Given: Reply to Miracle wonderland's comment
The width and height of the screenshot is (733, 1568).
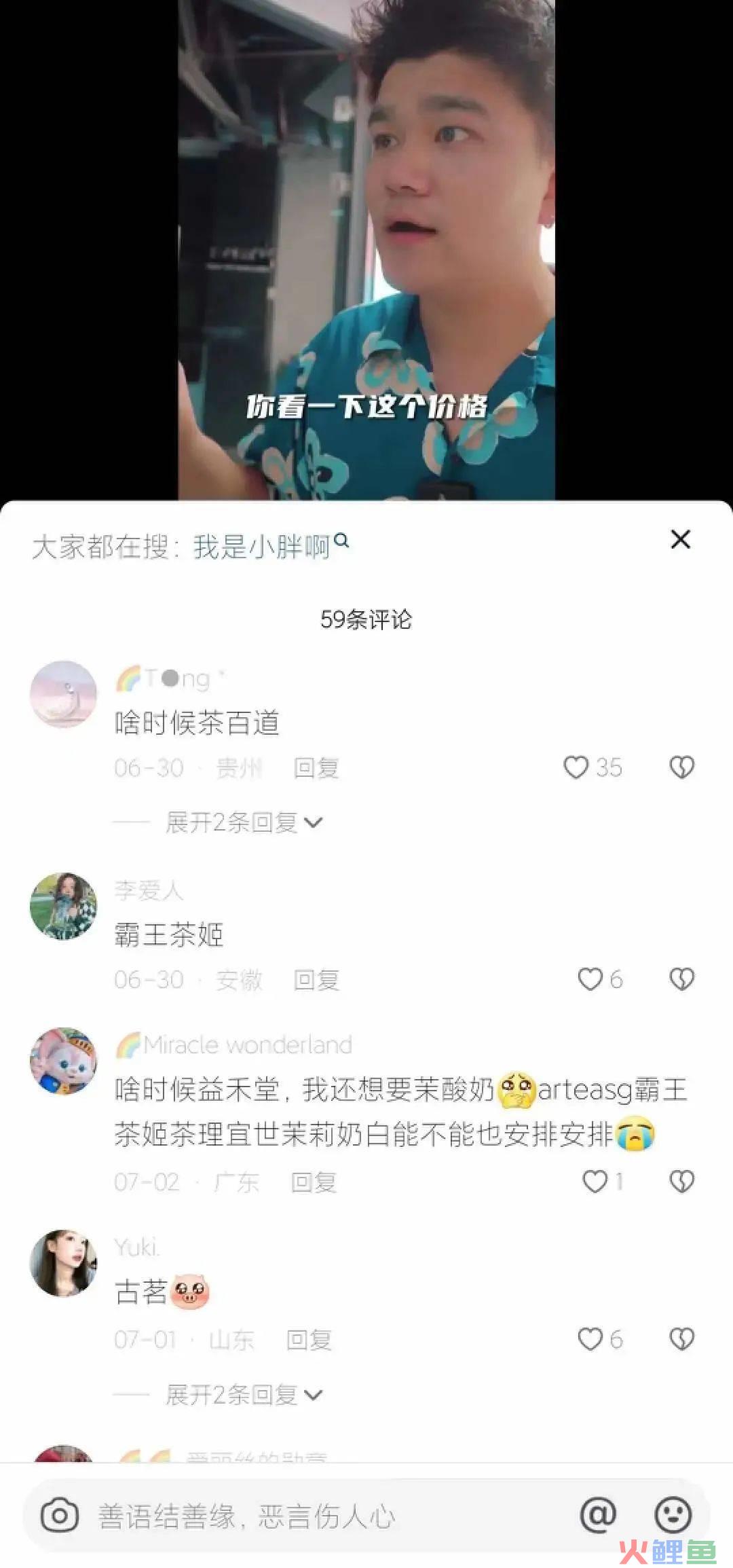Looking at the screenshot, I should 313,1182.
